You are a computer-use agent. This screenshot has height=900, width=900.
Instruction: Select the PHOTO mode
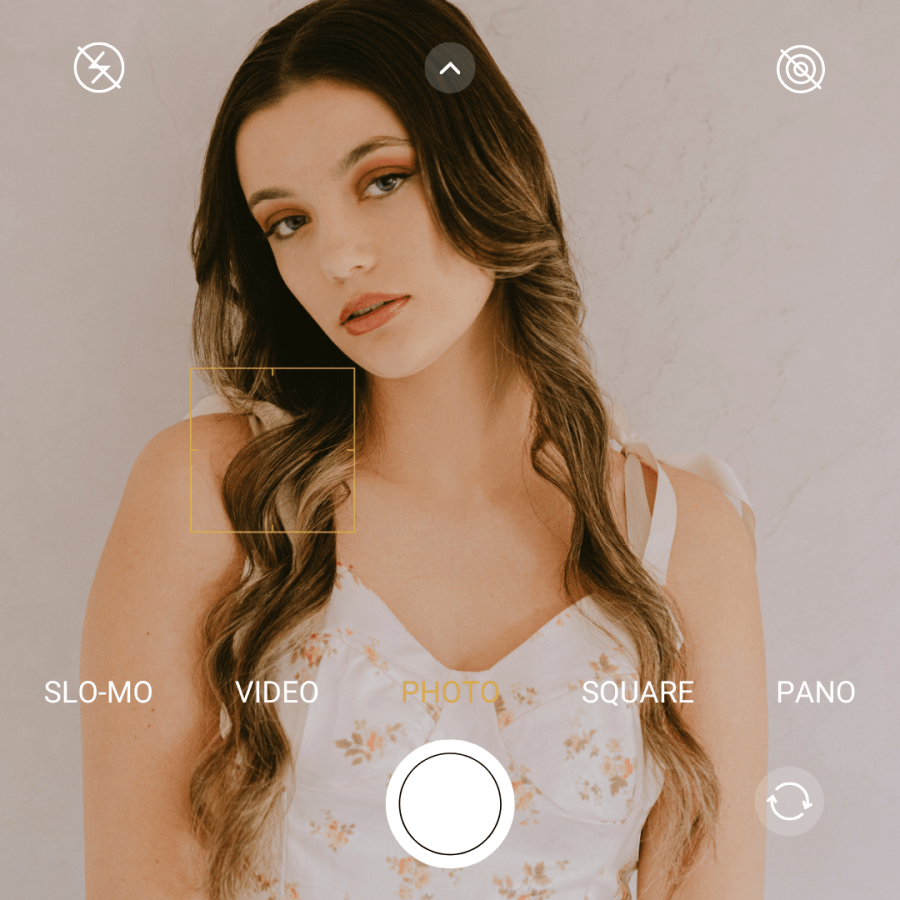(x=450, y=692)
